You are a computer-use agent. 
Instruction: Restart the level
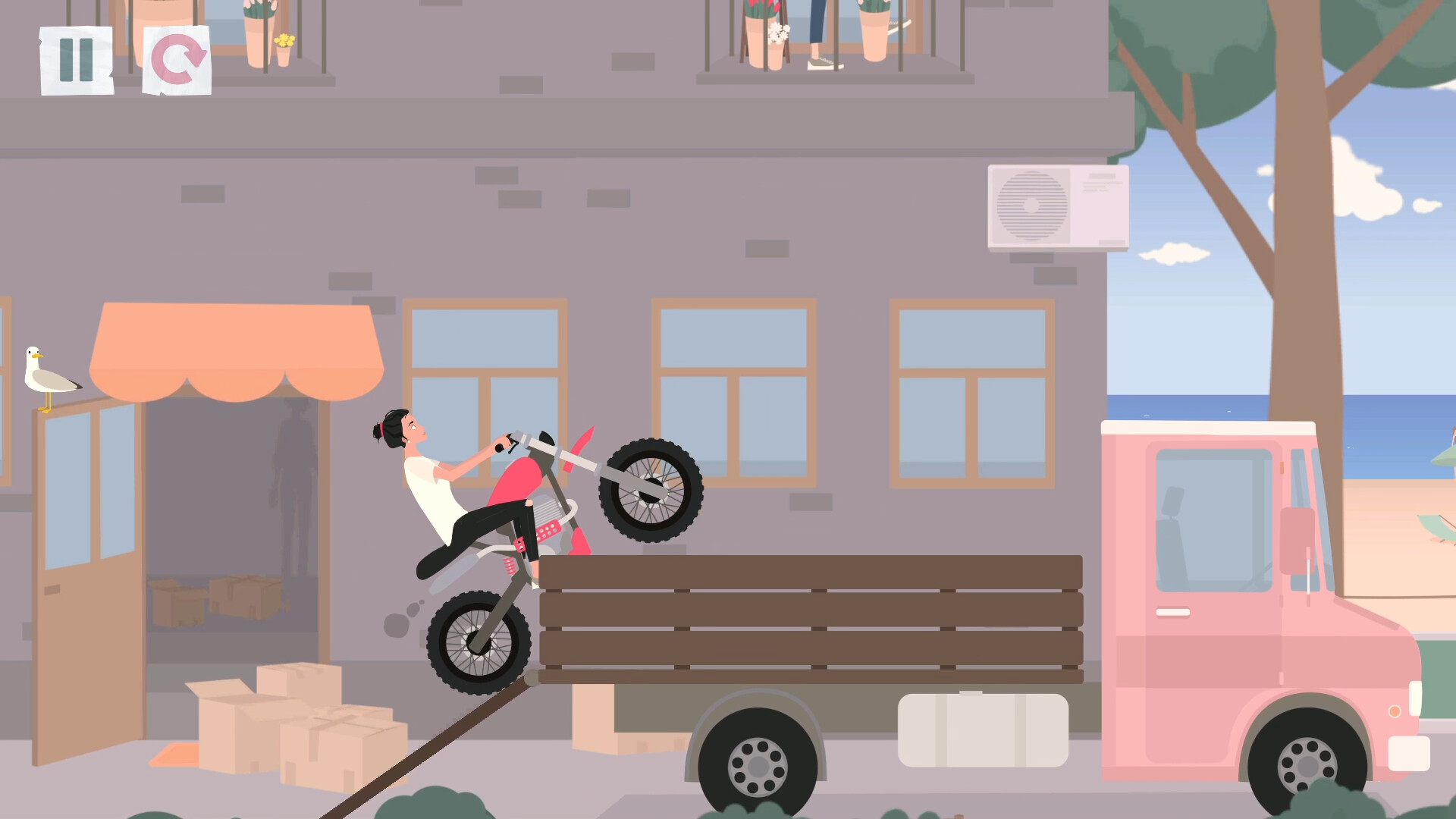pyautogui.click(x=177, y=60)
